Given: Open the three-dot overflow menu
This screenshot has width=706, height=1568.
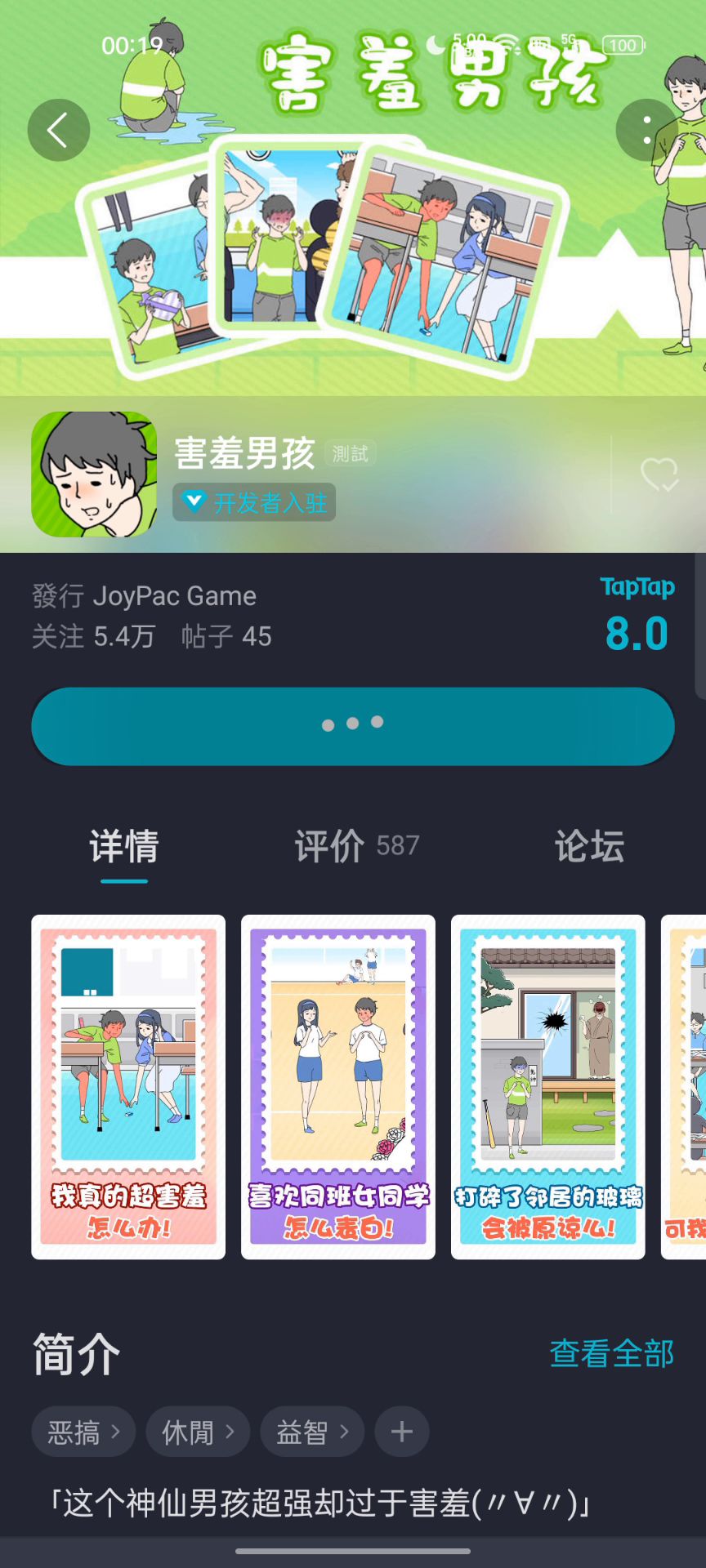Looking at the screenshot, I should 646,130.
